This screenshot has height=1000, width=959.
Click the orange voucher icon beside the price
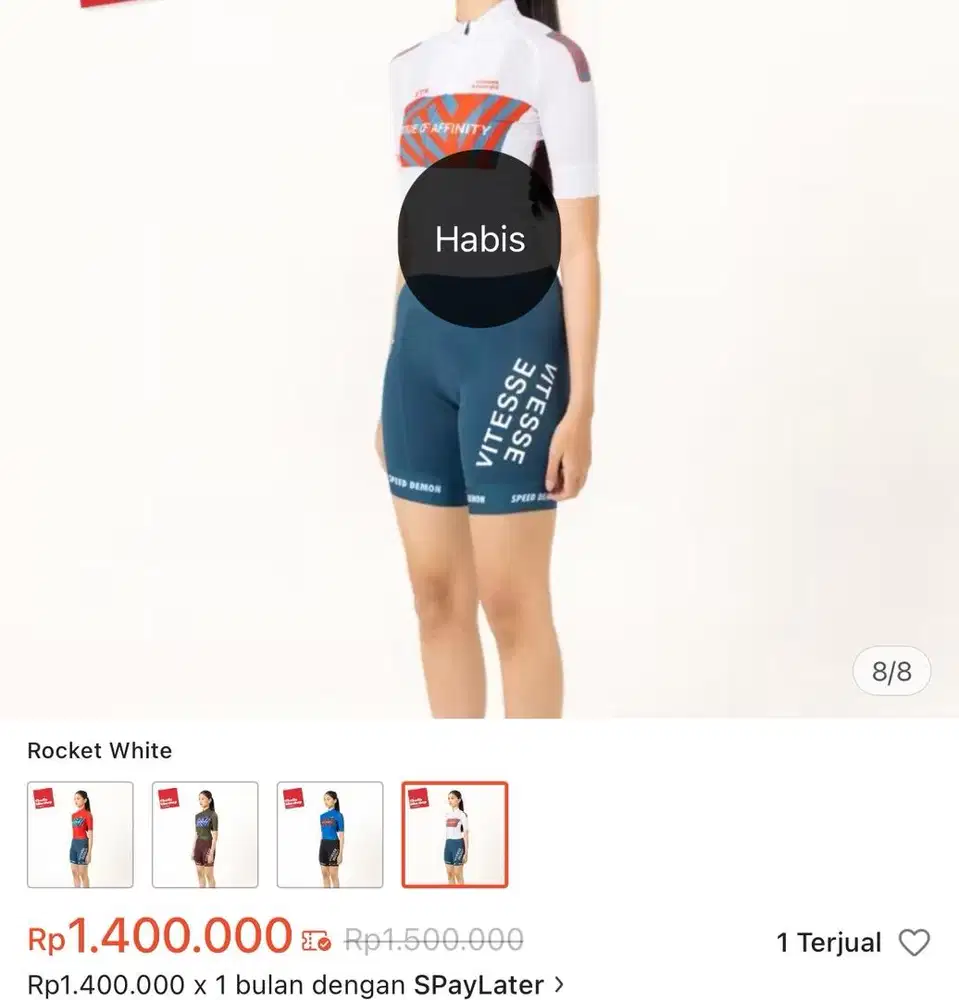(316, 940)
